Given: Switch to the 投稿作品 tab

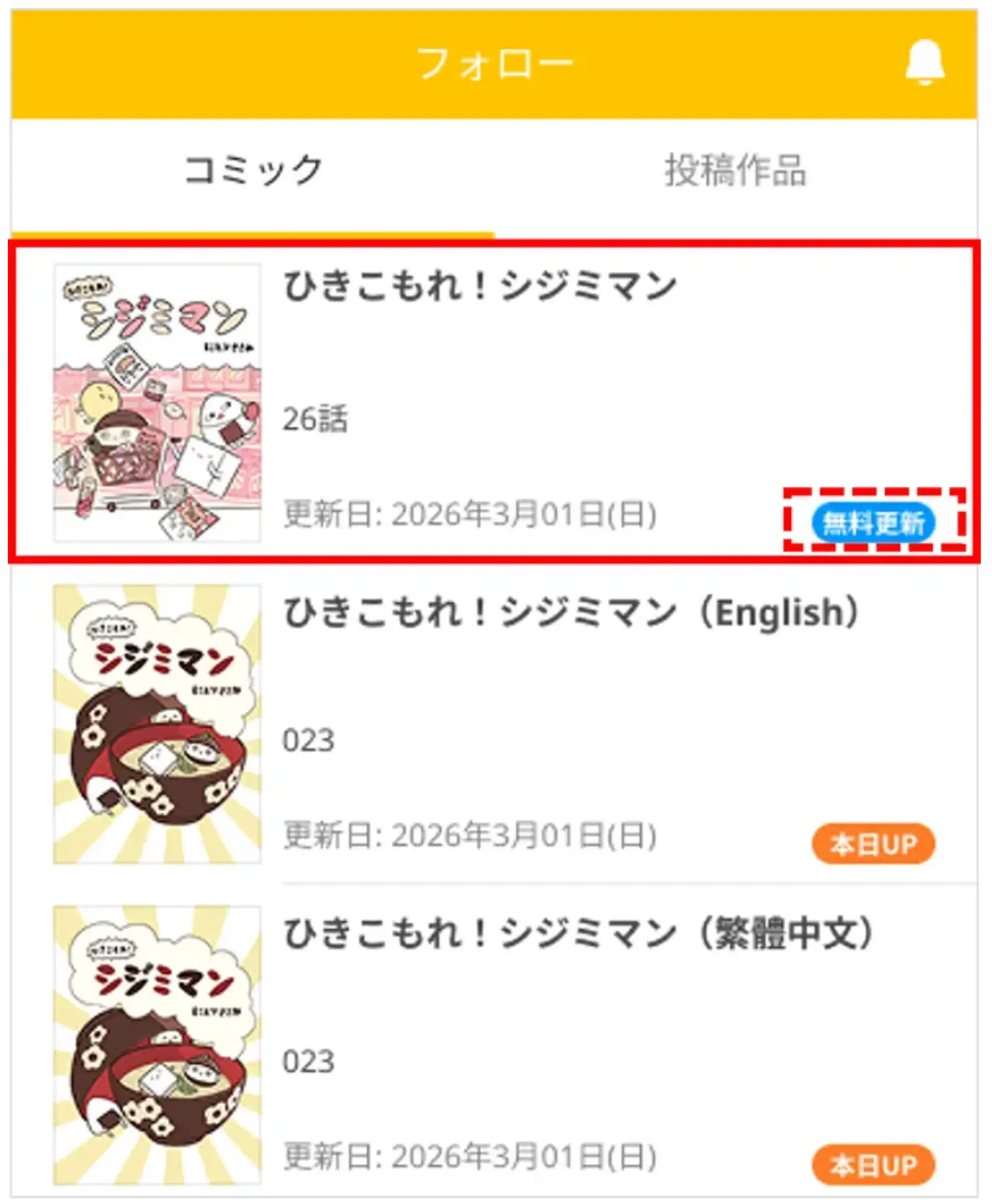Looking at the screenshot, I should coord(735,171).
